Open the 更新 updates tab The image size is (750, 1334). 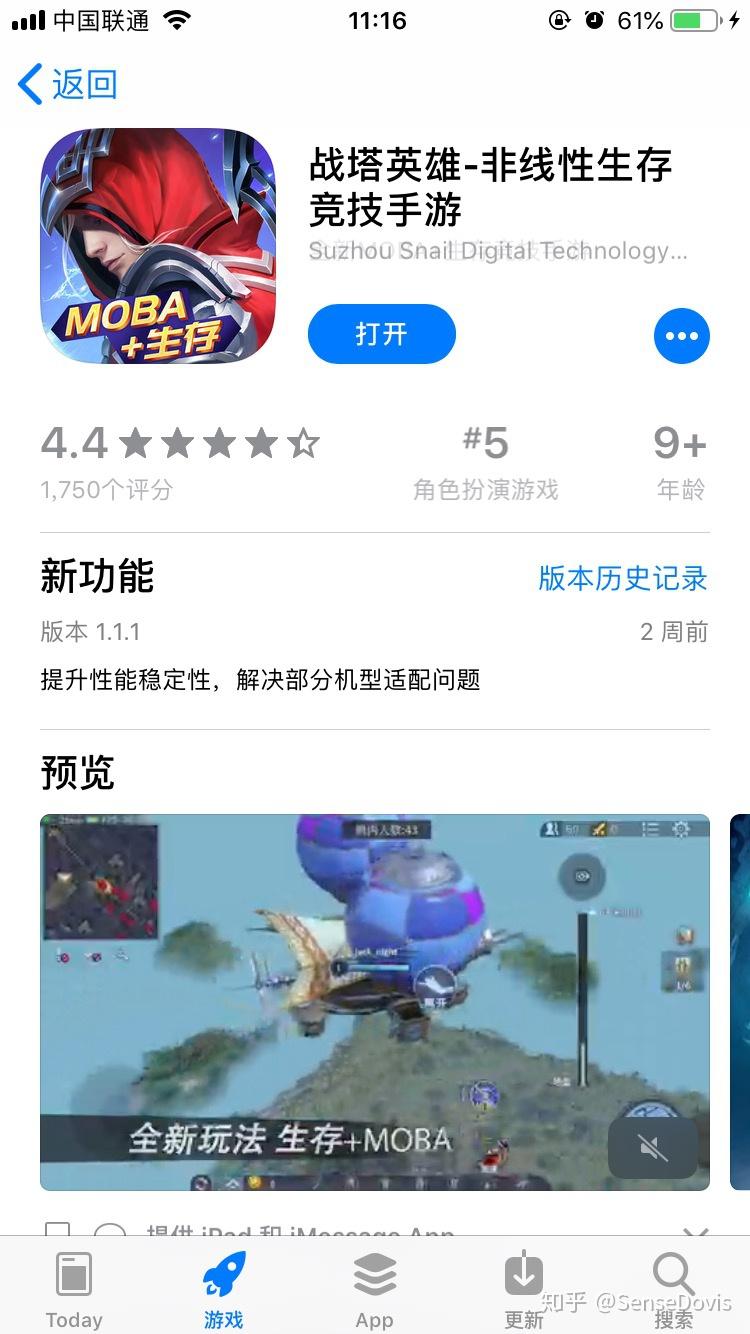pos(524,1289)
